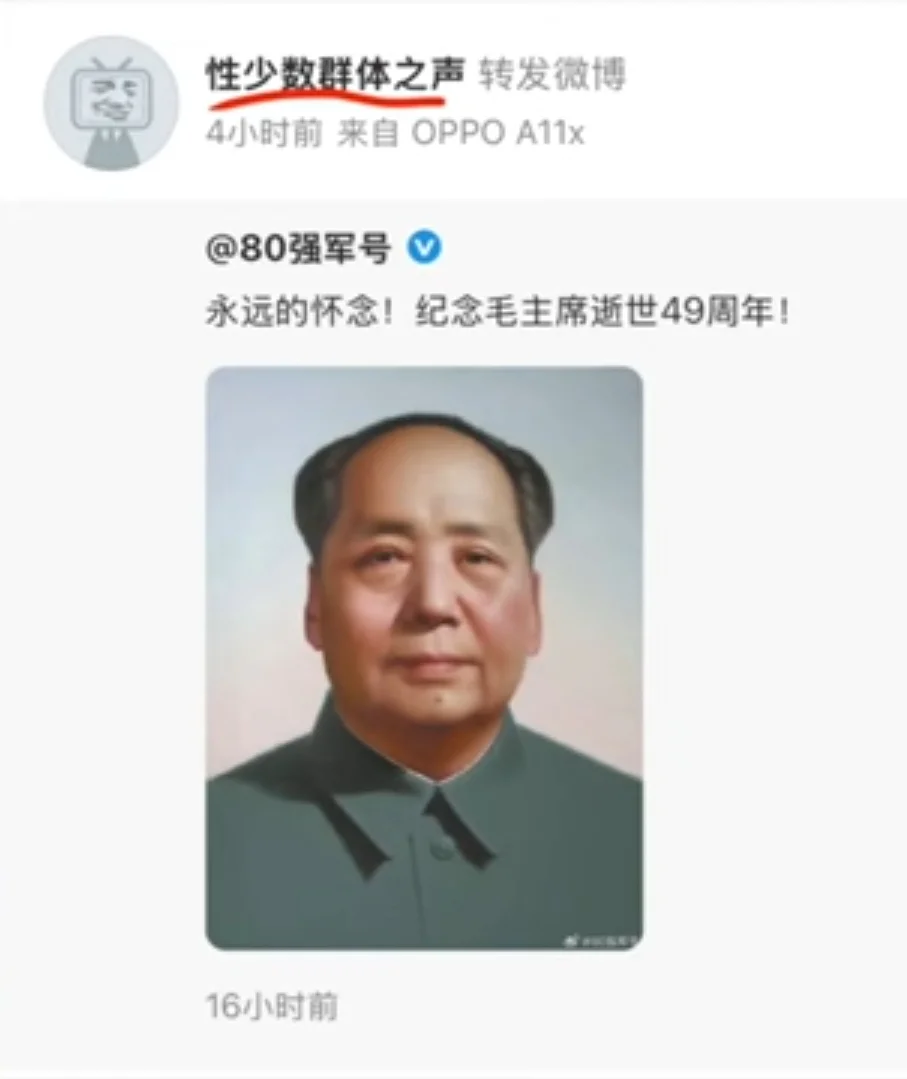Enlarge the portrait image in the repost
The height and width of the screenshot is (1079, 907).
click(424, 657)
